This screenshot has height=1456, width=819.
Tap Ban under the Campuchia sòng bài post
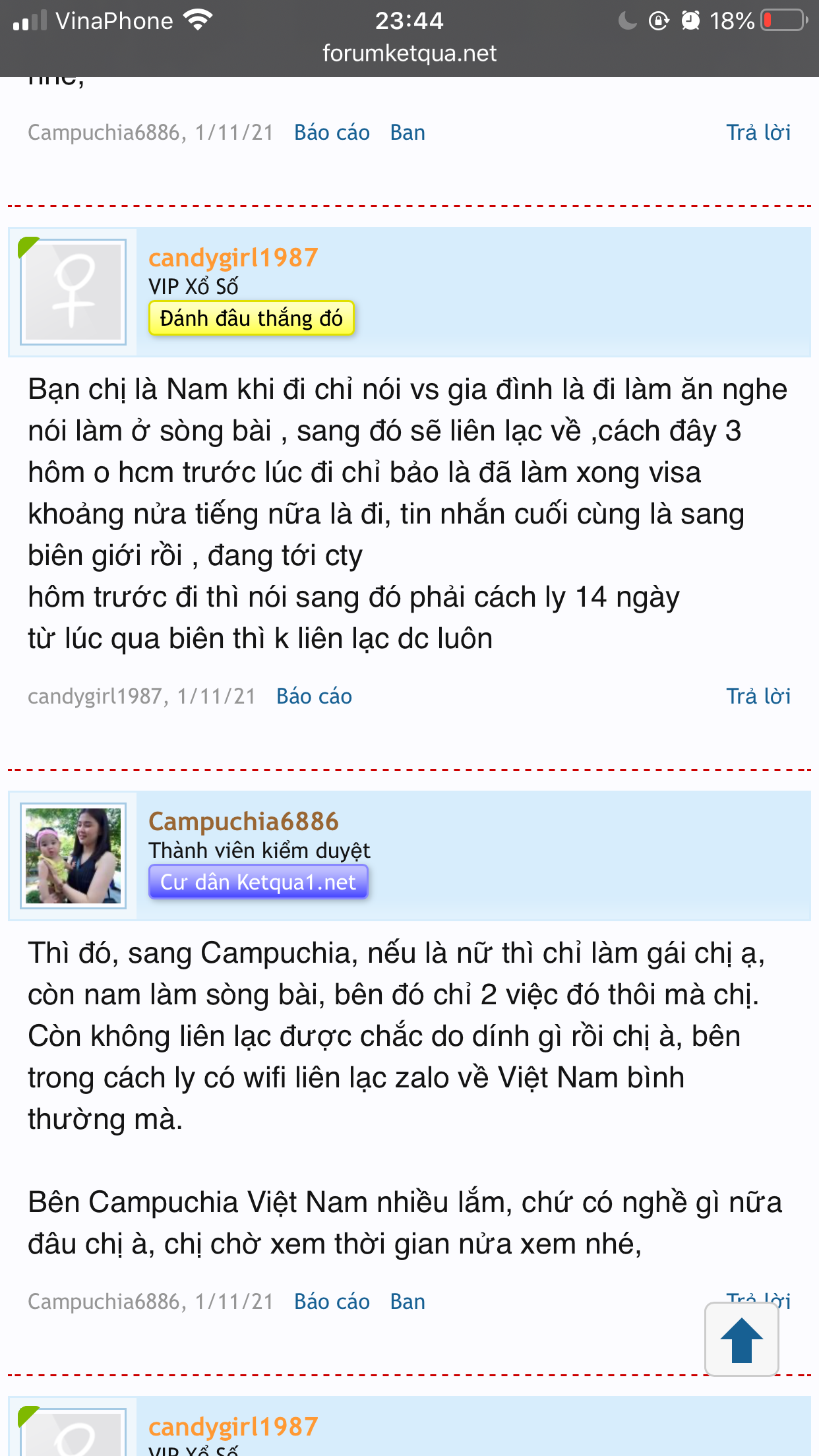tap(408, 1302)
